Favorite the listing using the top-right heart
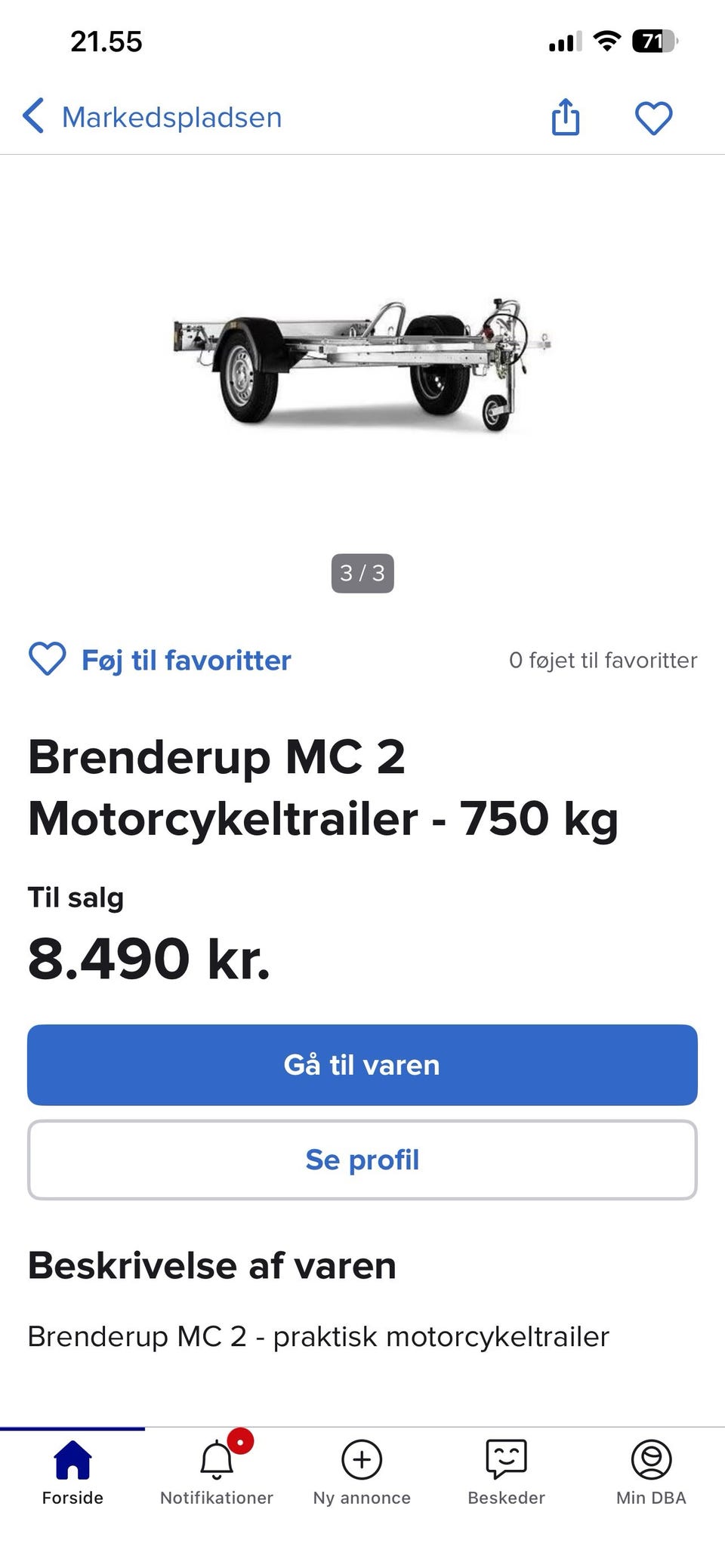725x1568 pixels. tap(654, 118)
